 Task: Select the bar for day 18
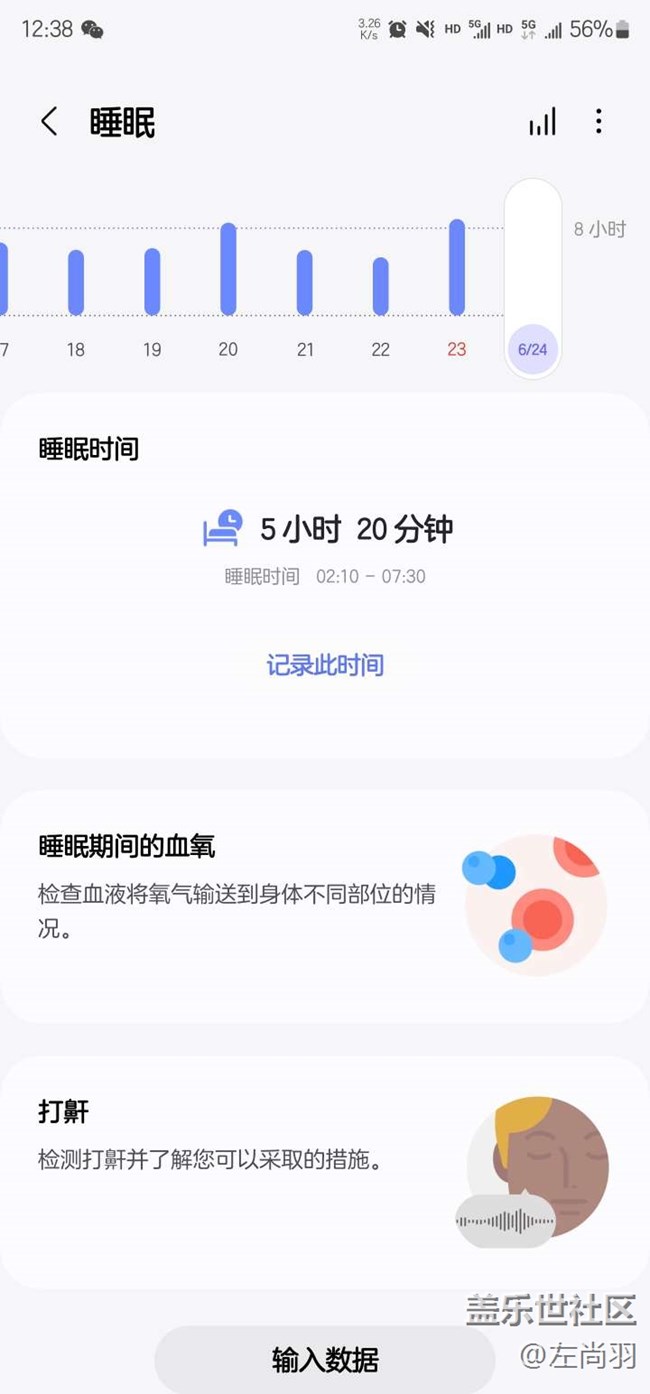(x=76, y=283)
